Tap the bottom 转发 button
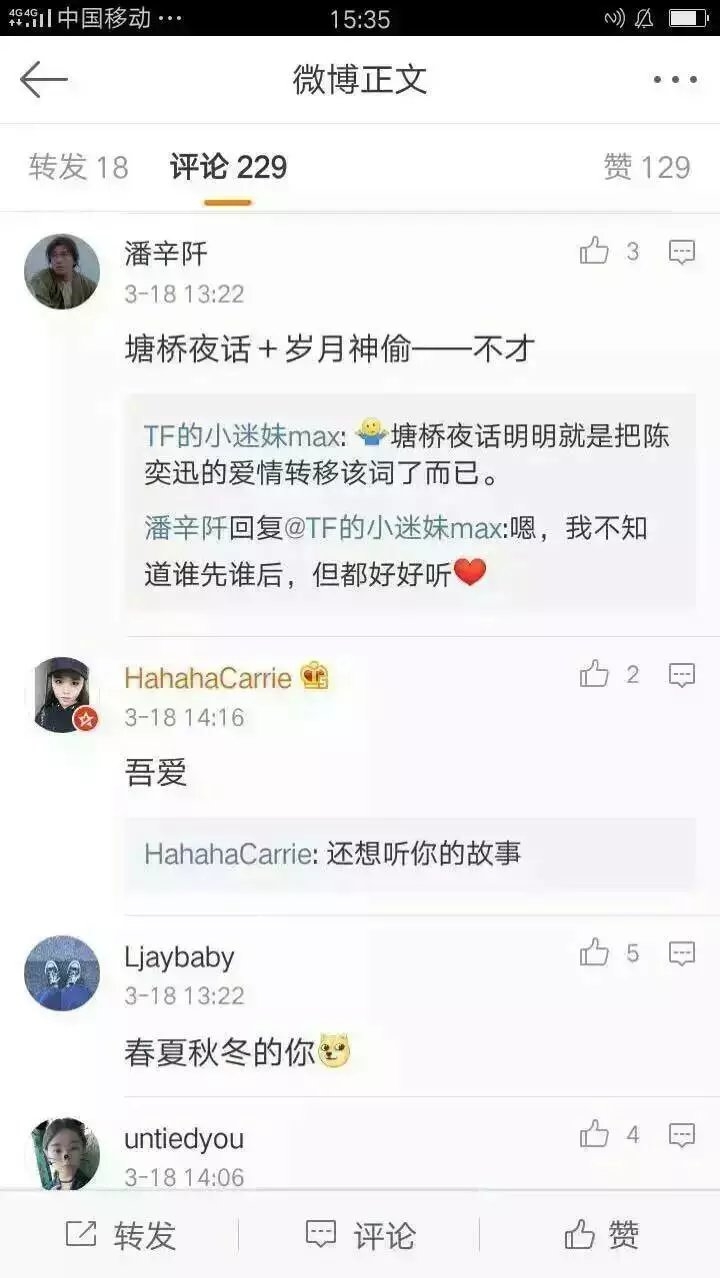This screenshot has height=1278, width=720. tap(120, 1235)
